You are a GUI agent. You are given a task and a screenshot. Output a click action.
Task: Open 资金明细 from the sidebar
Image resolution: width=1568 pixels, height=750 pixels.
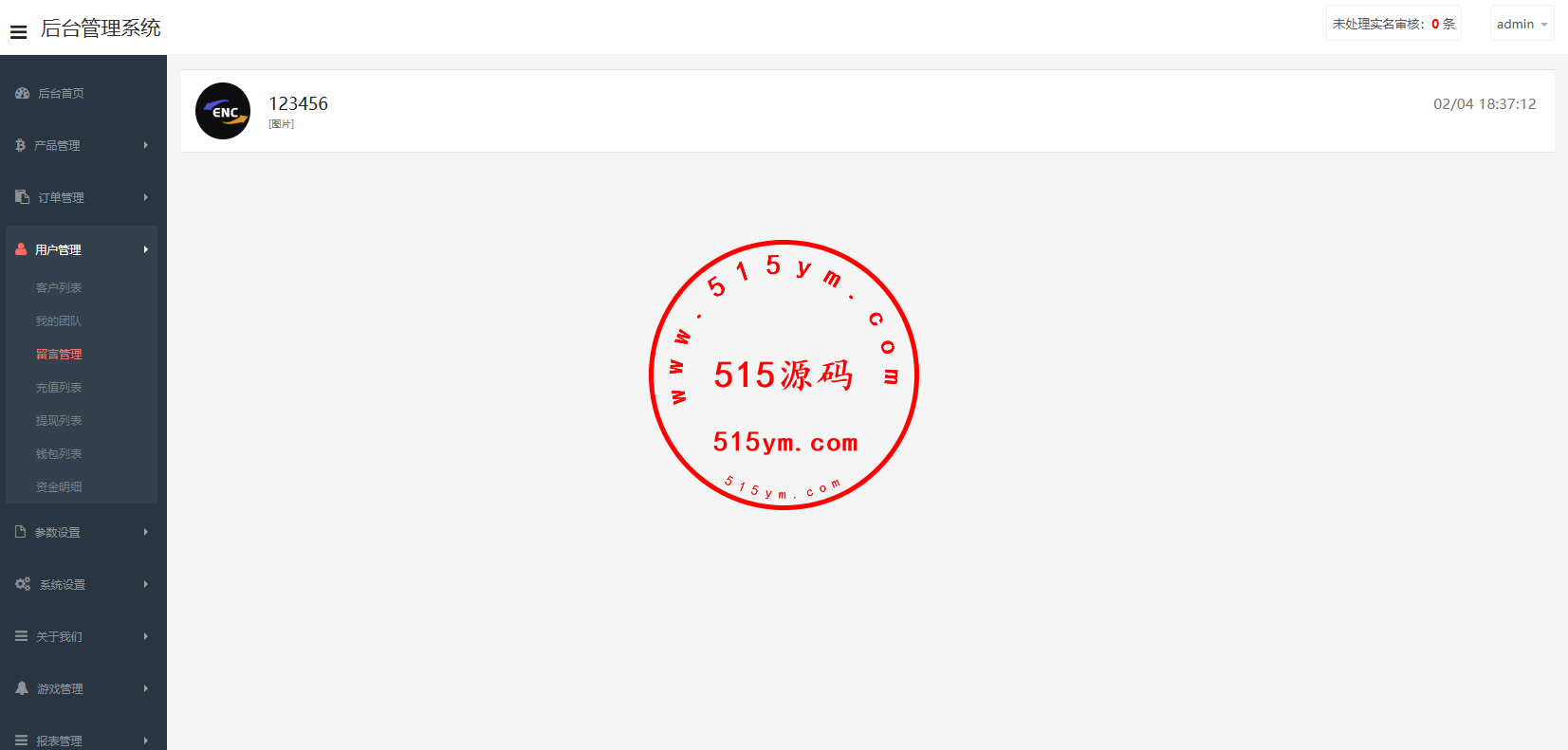coord(59,486)
